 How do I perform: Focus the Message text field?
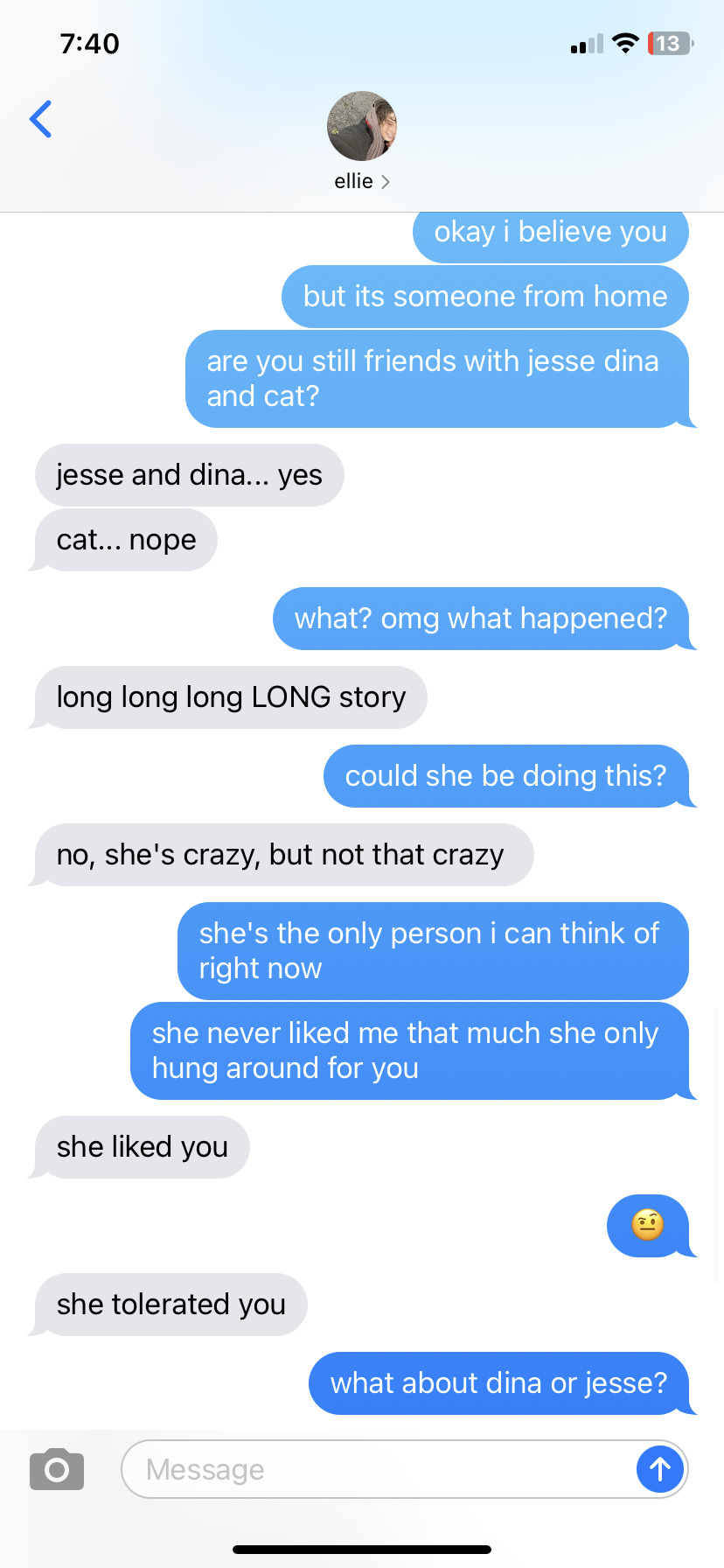tap(376, 1469)
